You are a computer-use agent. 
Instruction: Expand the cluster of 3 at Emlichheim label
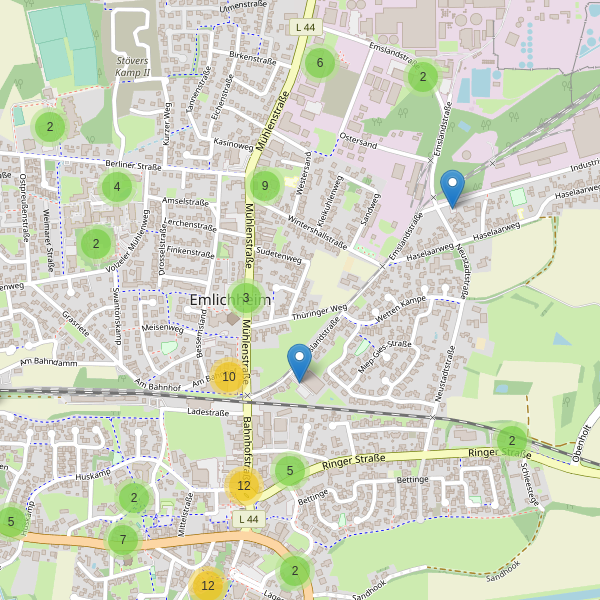(246, 297)
